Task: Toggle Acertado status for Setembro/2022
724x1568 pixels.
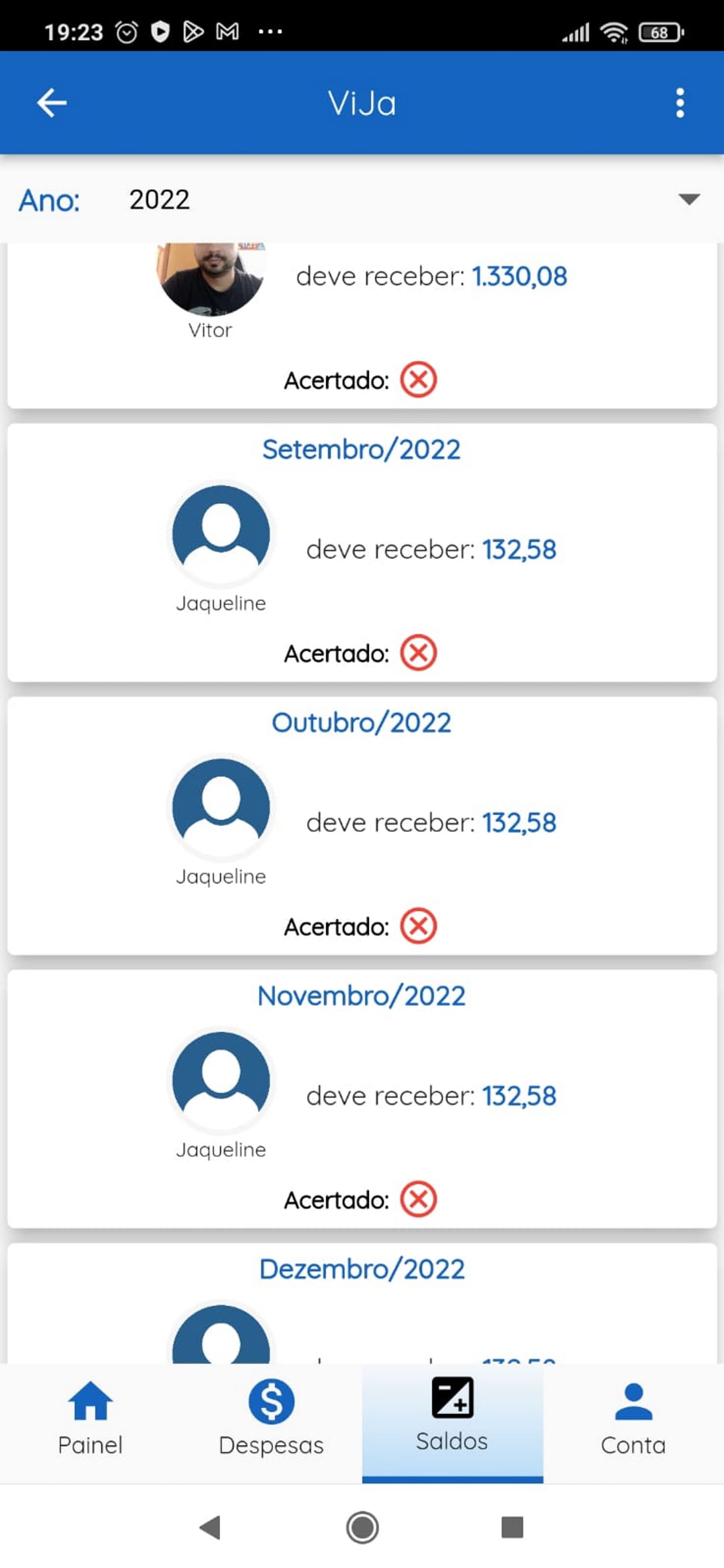Action: (418, 653)
